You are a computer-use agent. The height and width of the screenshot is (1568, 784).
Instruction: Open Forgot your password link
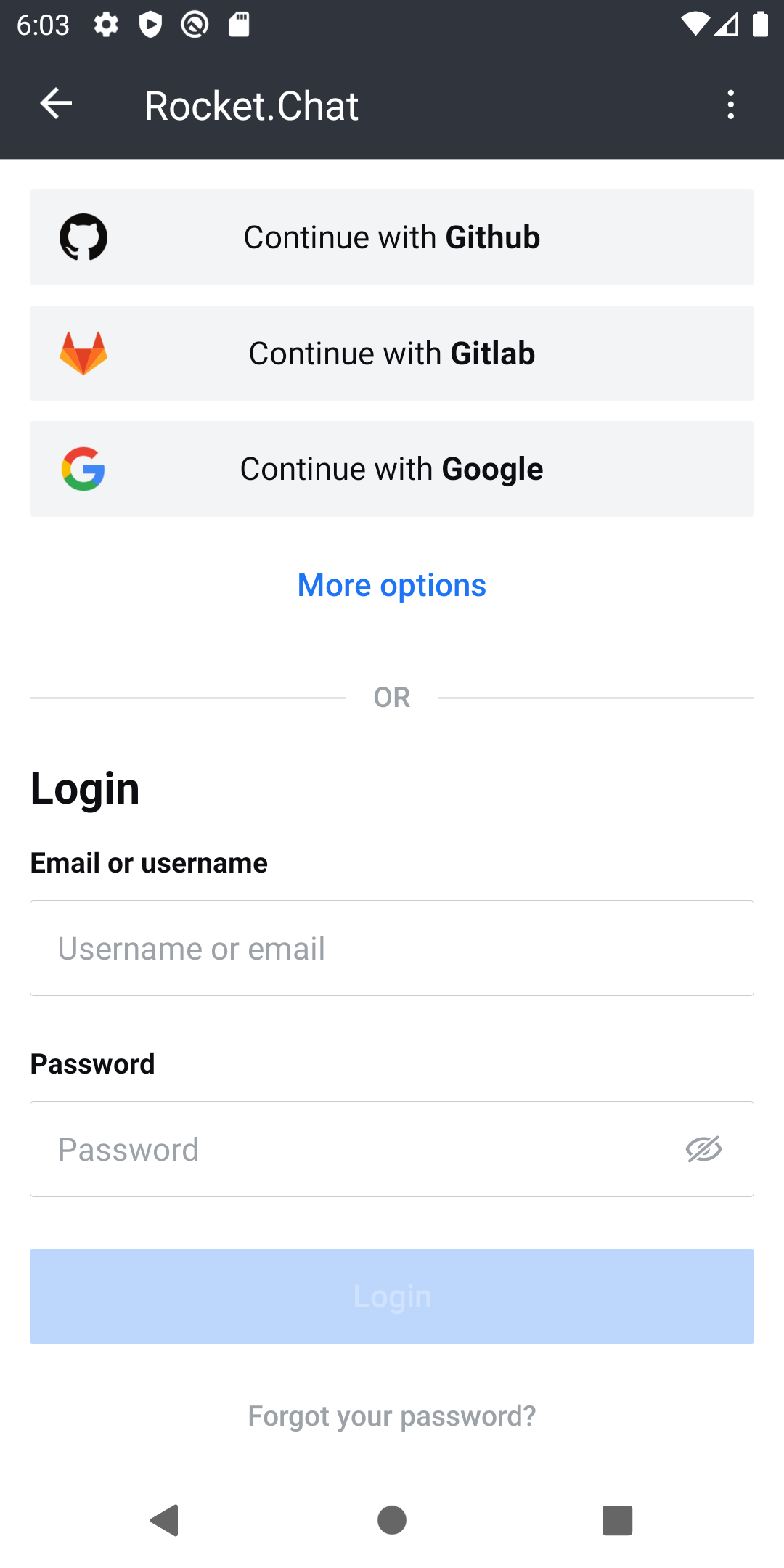[392, 1416]
